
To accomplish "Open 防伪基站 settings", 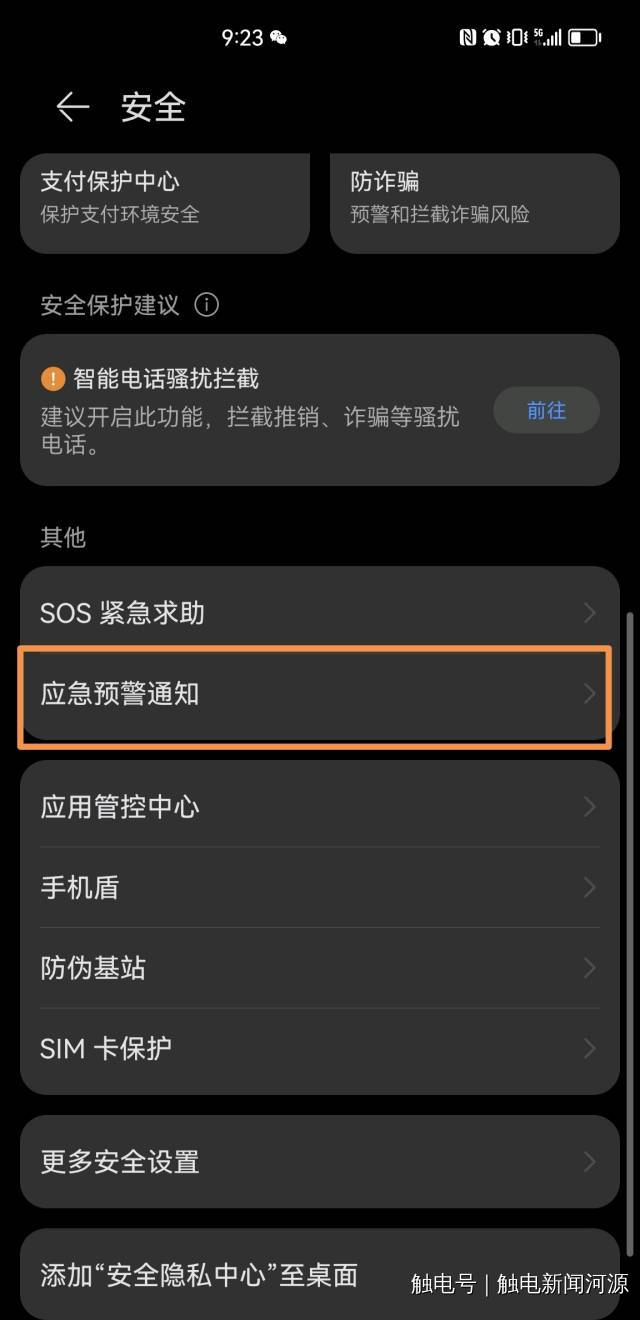I will (320, 968).
